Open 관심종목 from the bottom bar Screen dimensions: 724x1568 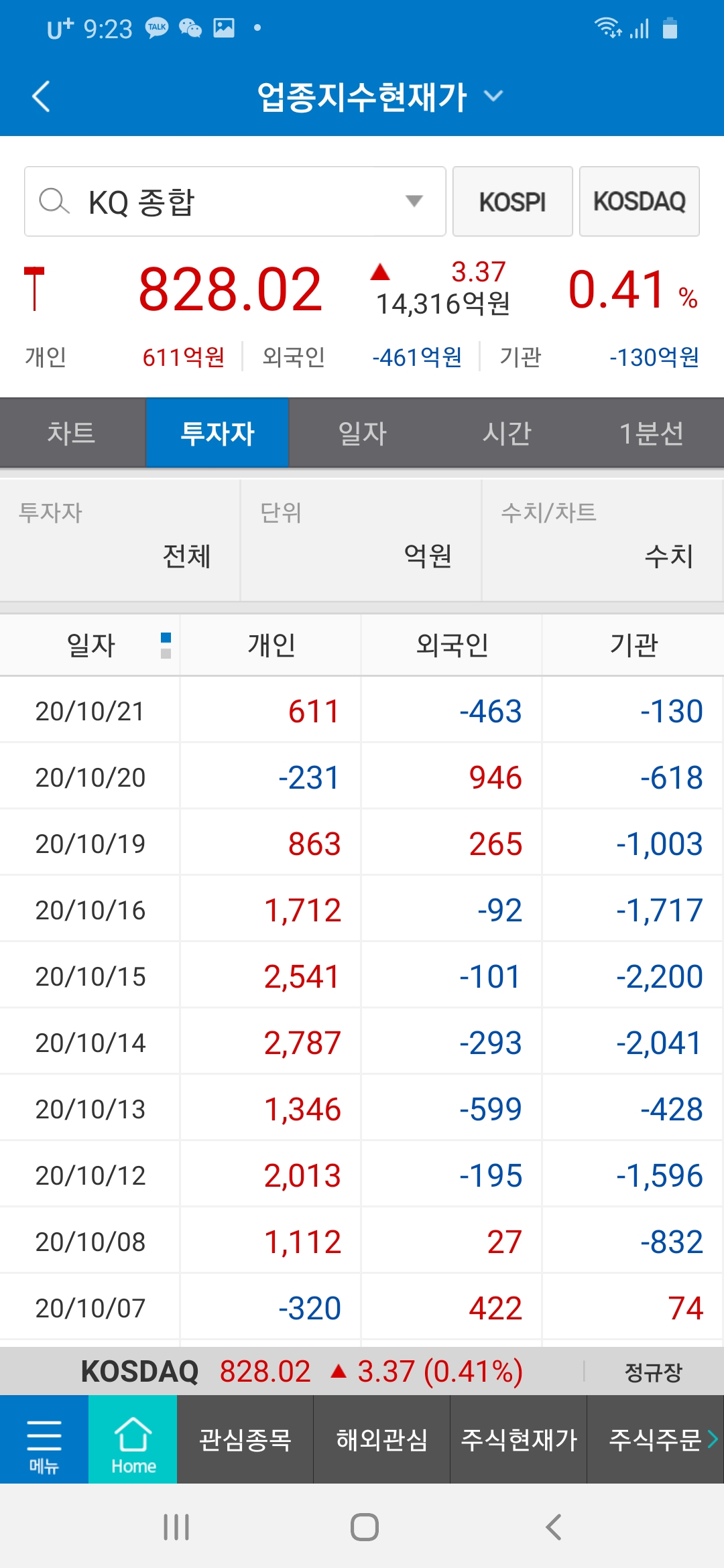(x=245, y=1439)
